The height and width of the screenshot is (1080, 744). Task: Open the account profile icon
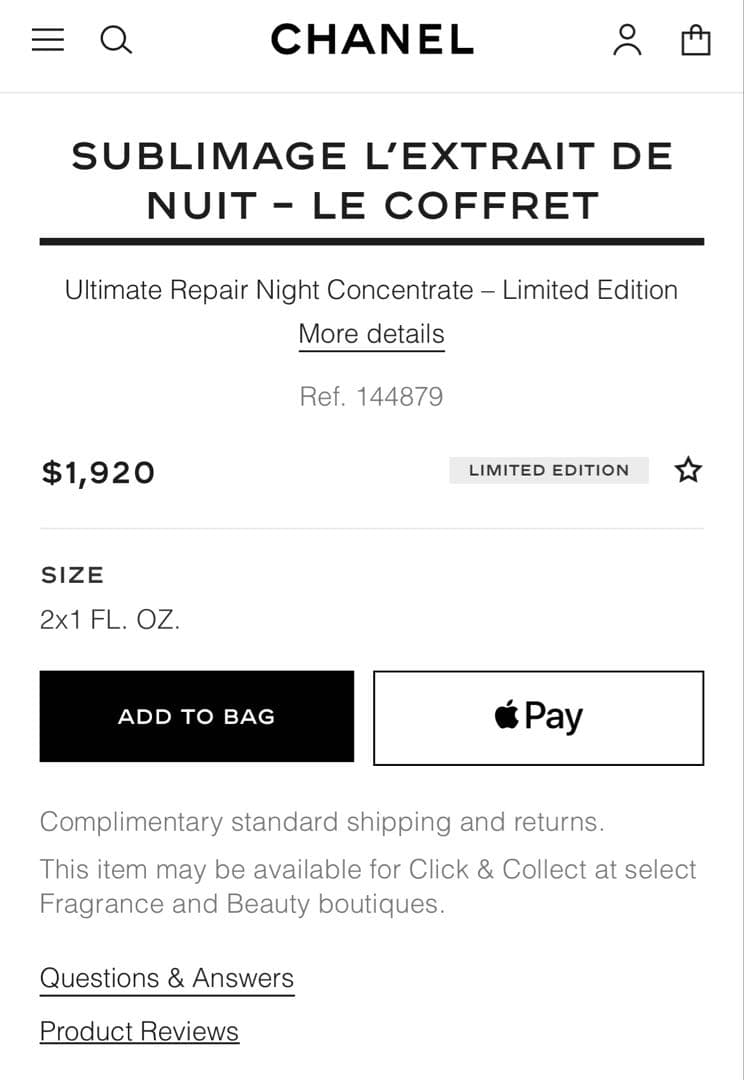pos(627,40)
